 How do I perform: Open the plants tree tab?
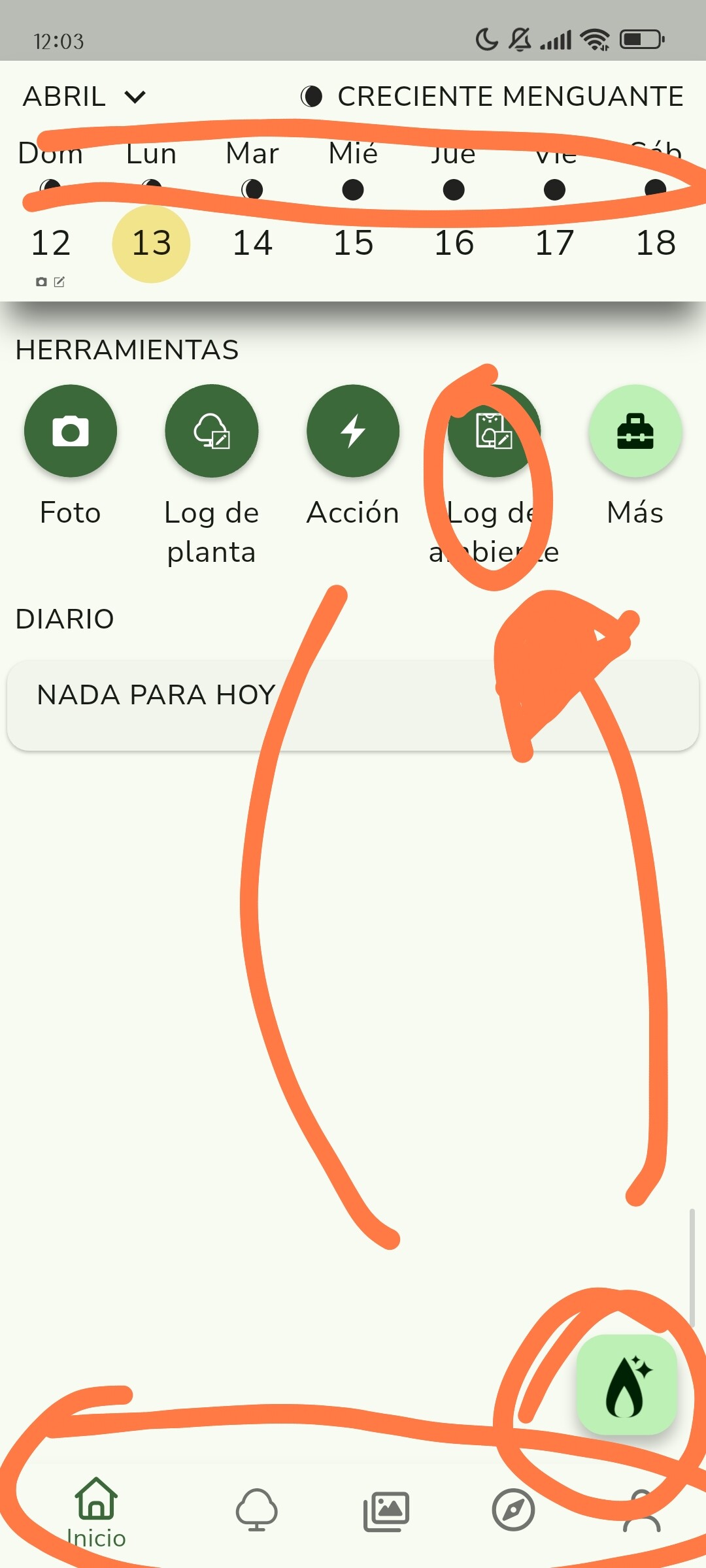click(x=256, y=1511)
